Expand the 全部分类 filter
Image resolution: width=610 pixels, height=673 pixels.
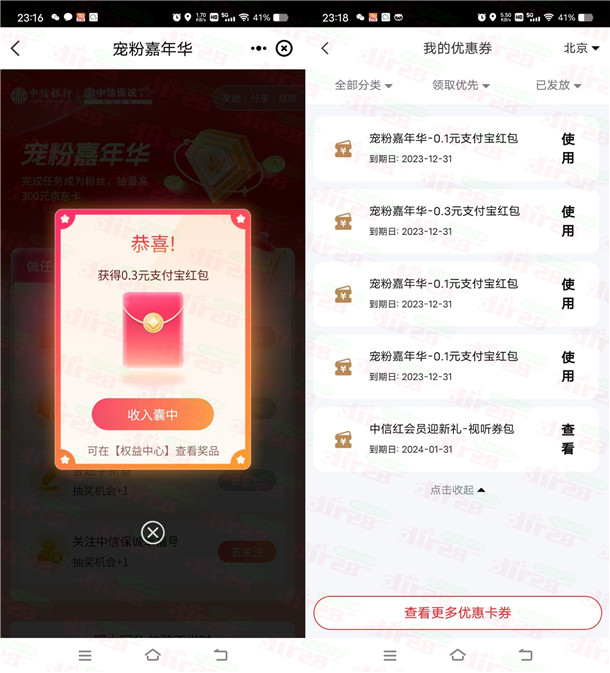[x=363, y=86]
